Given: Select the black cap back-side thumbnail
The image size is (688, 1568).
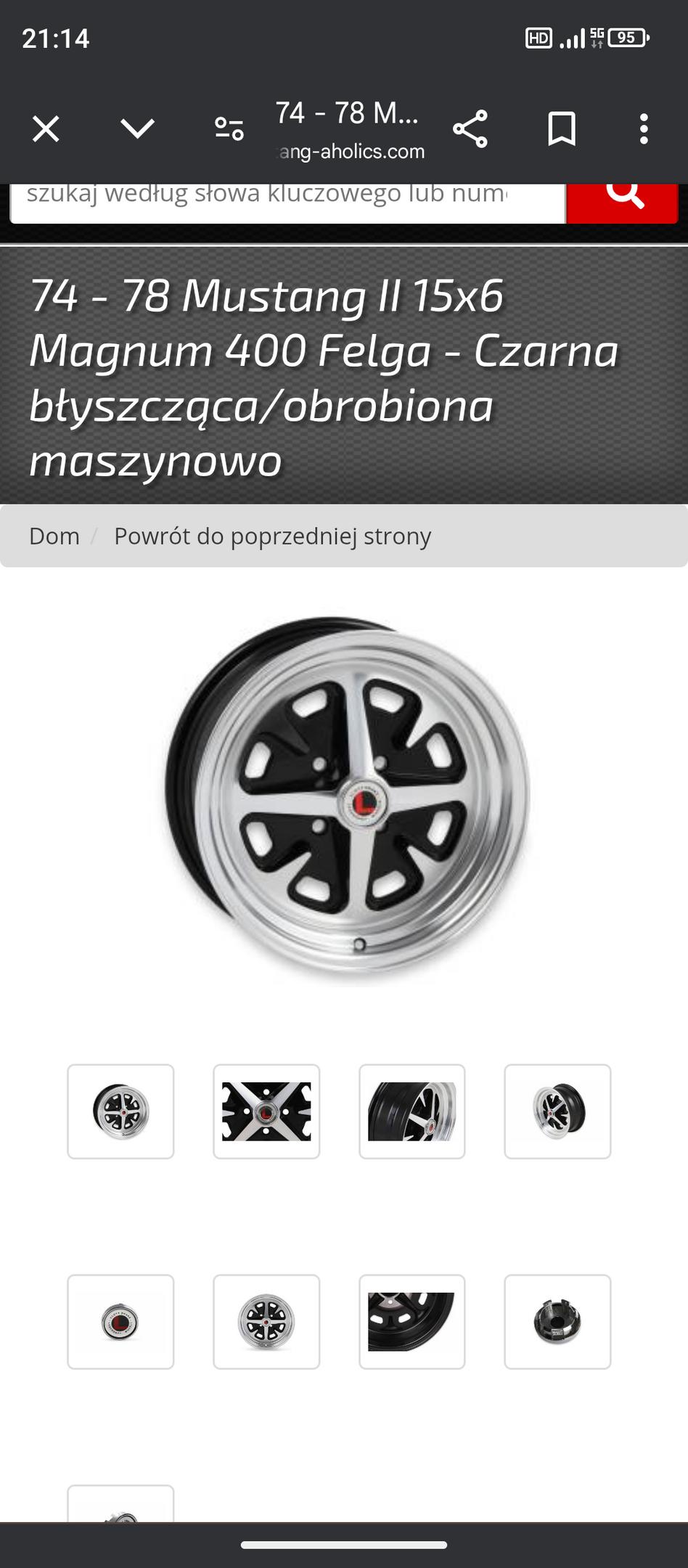Looking at the screenshot, I should point(557,1322).
